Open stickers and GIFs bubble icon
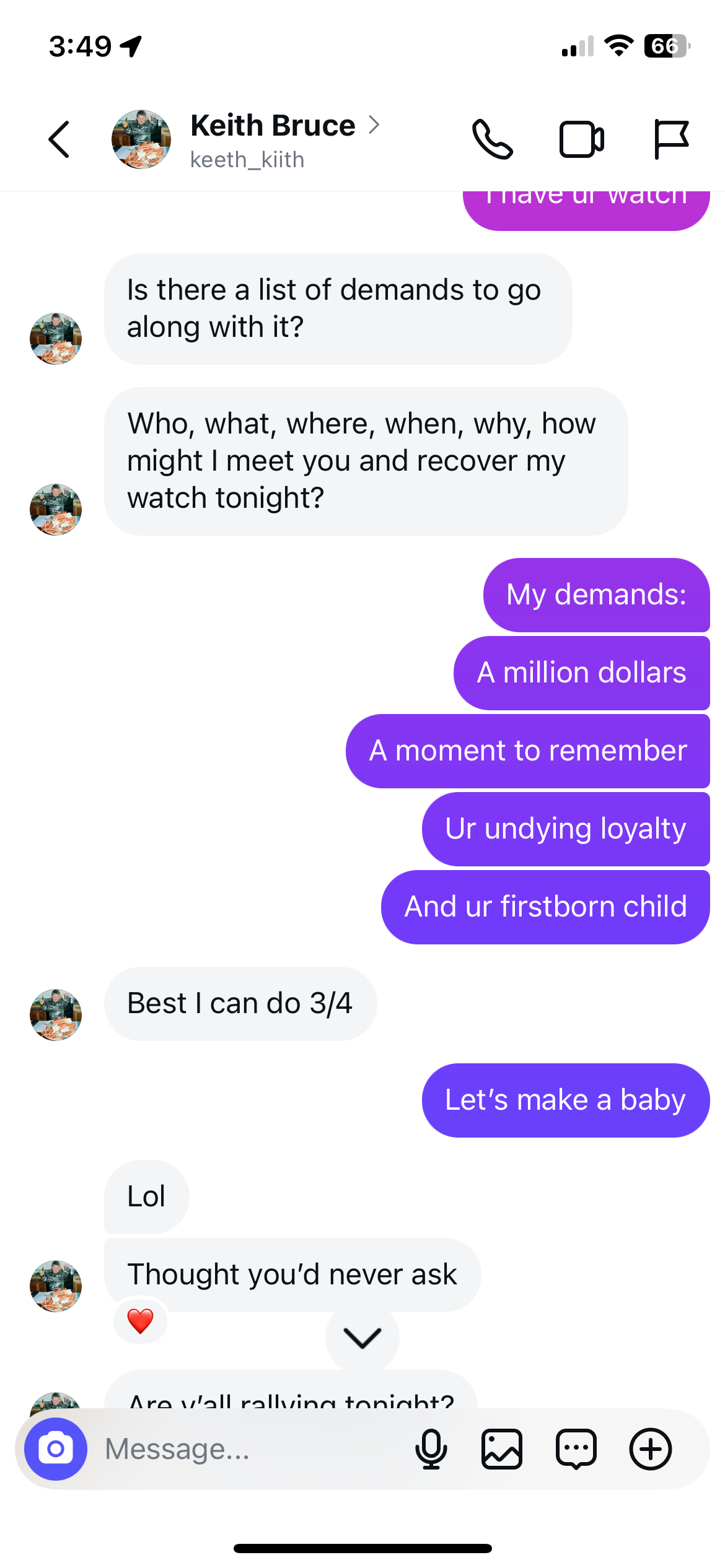Screen dimensions: 725x1568 point(576,1449)
